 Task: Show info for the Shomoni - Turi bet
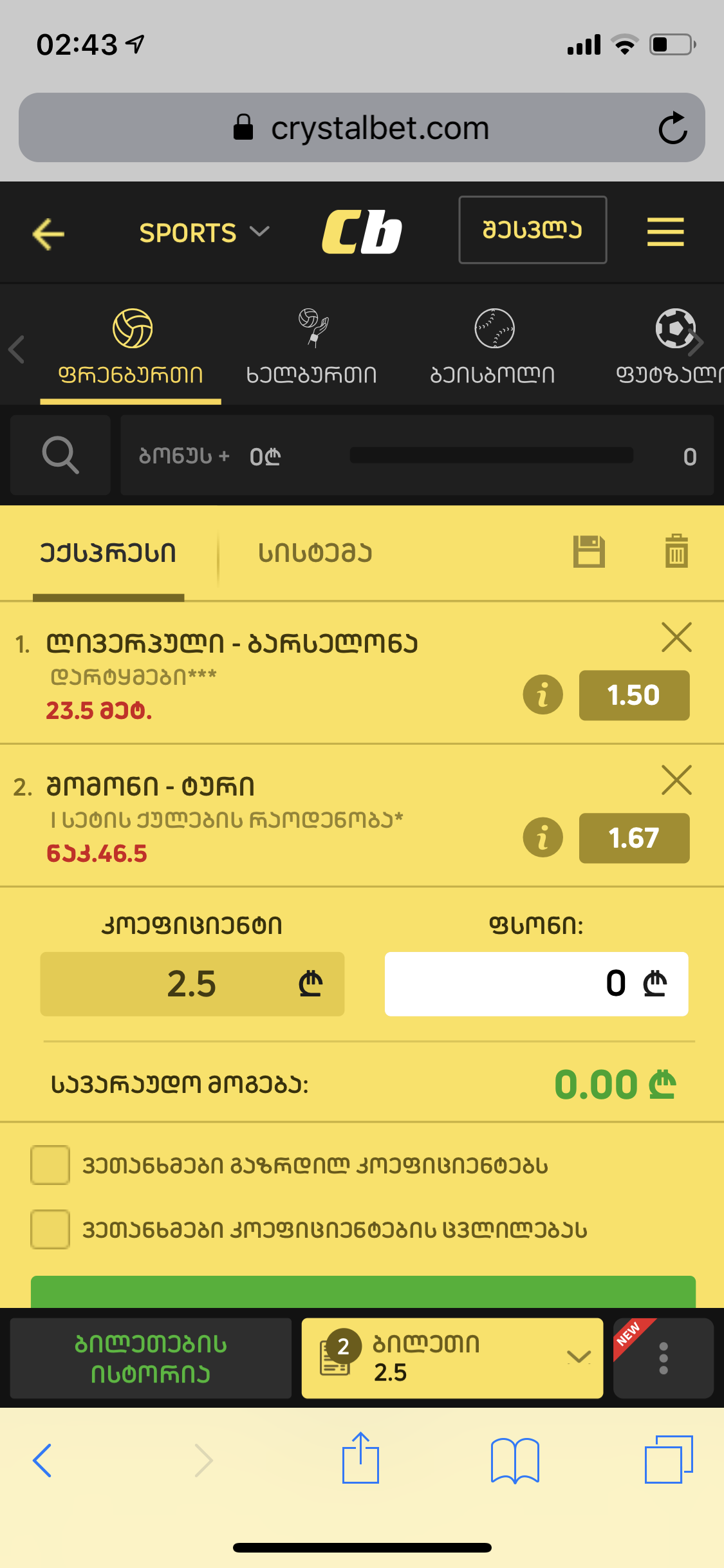pos(543,837)
